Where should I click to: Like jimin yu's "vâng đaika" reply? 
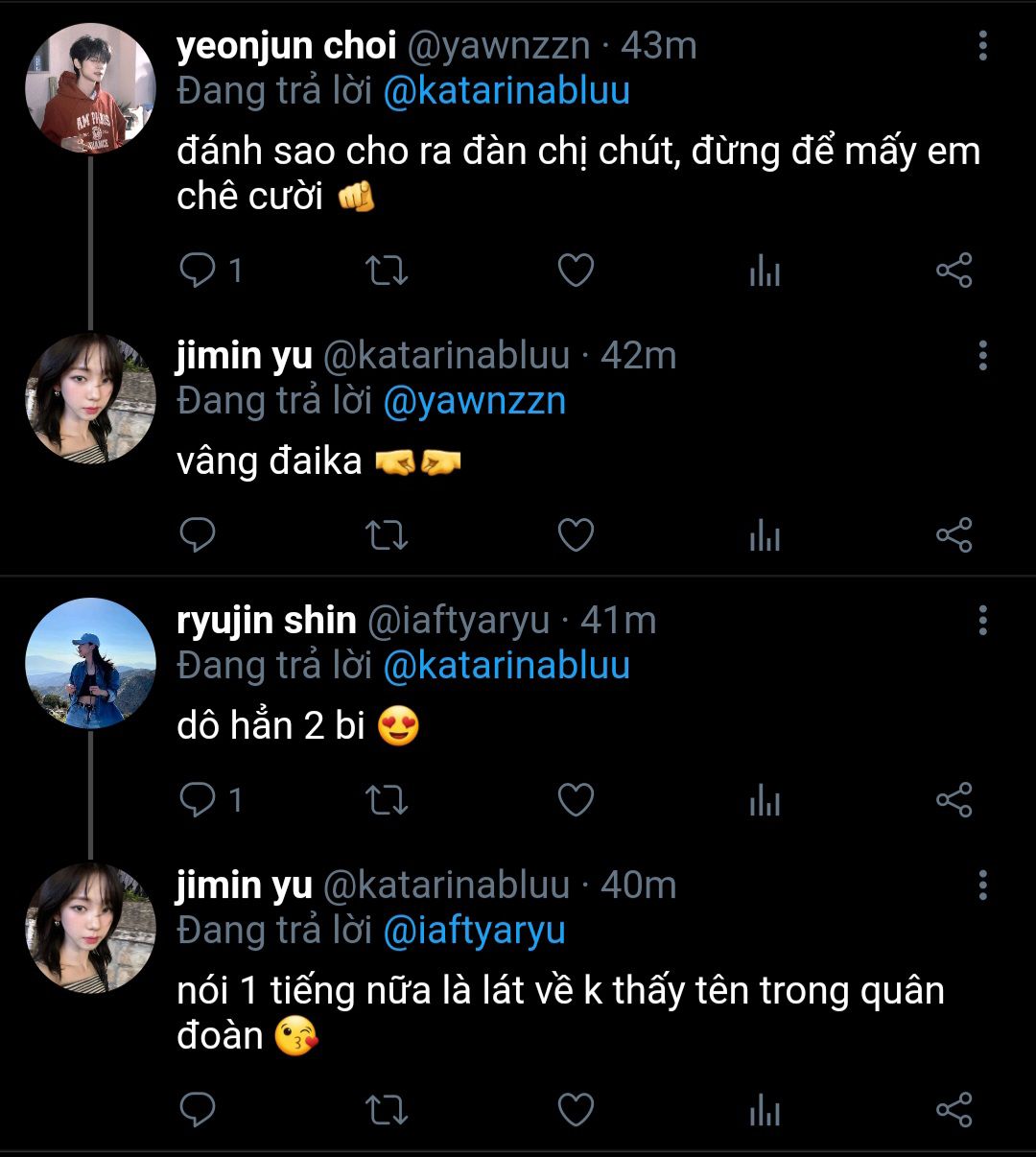pos(576,535)
